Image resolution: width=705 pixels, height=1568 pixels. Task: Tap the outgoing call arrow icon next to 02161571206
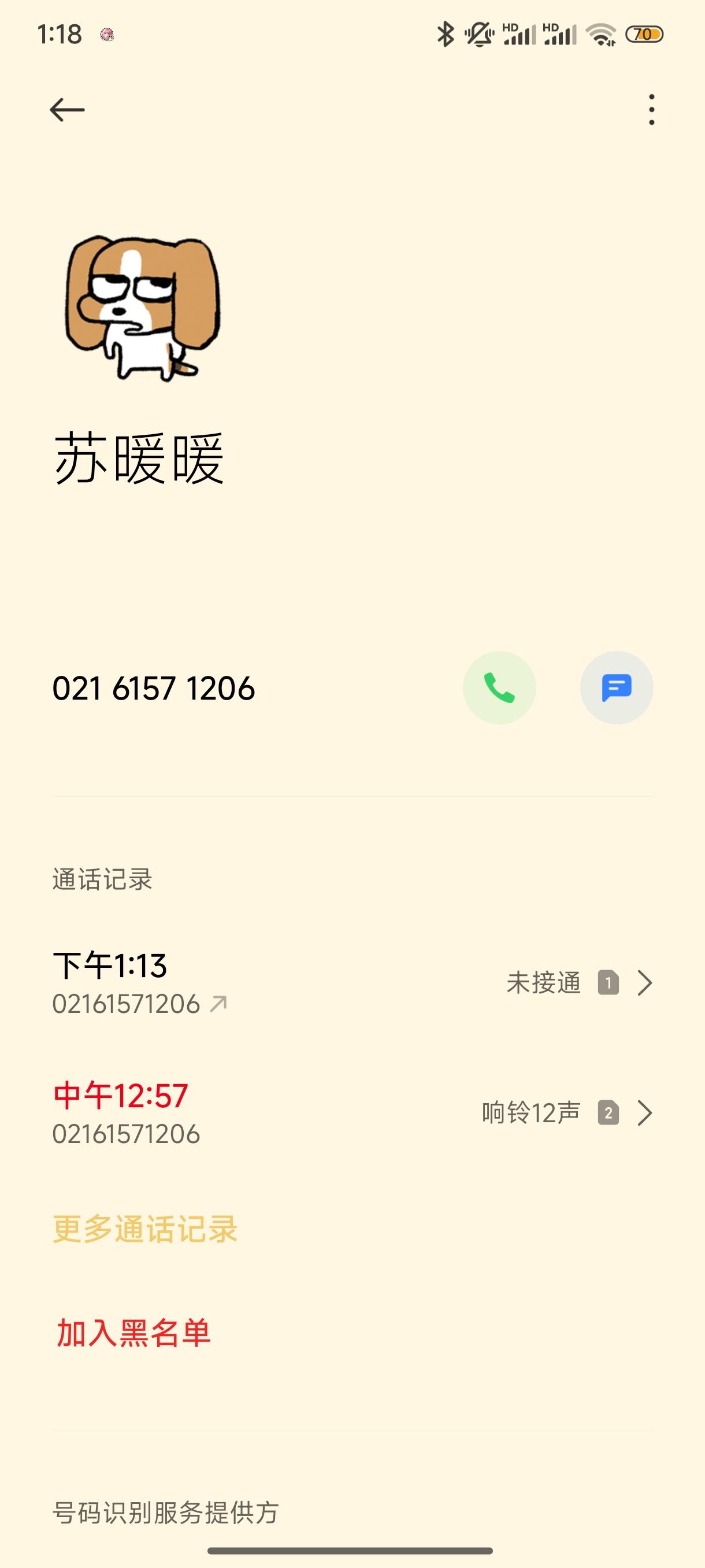point(219,1003)
